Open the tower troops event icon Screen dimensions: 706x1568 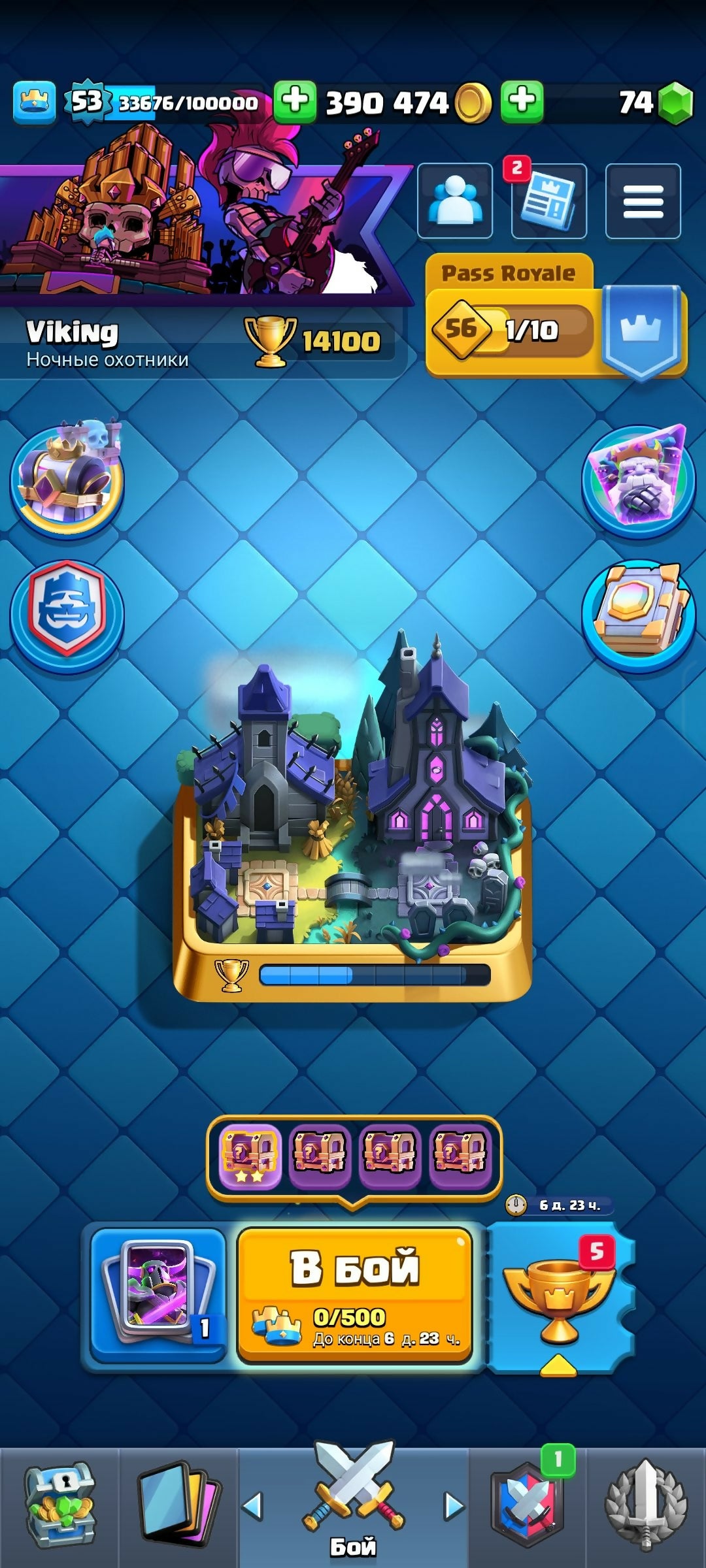tap(67, 480)
